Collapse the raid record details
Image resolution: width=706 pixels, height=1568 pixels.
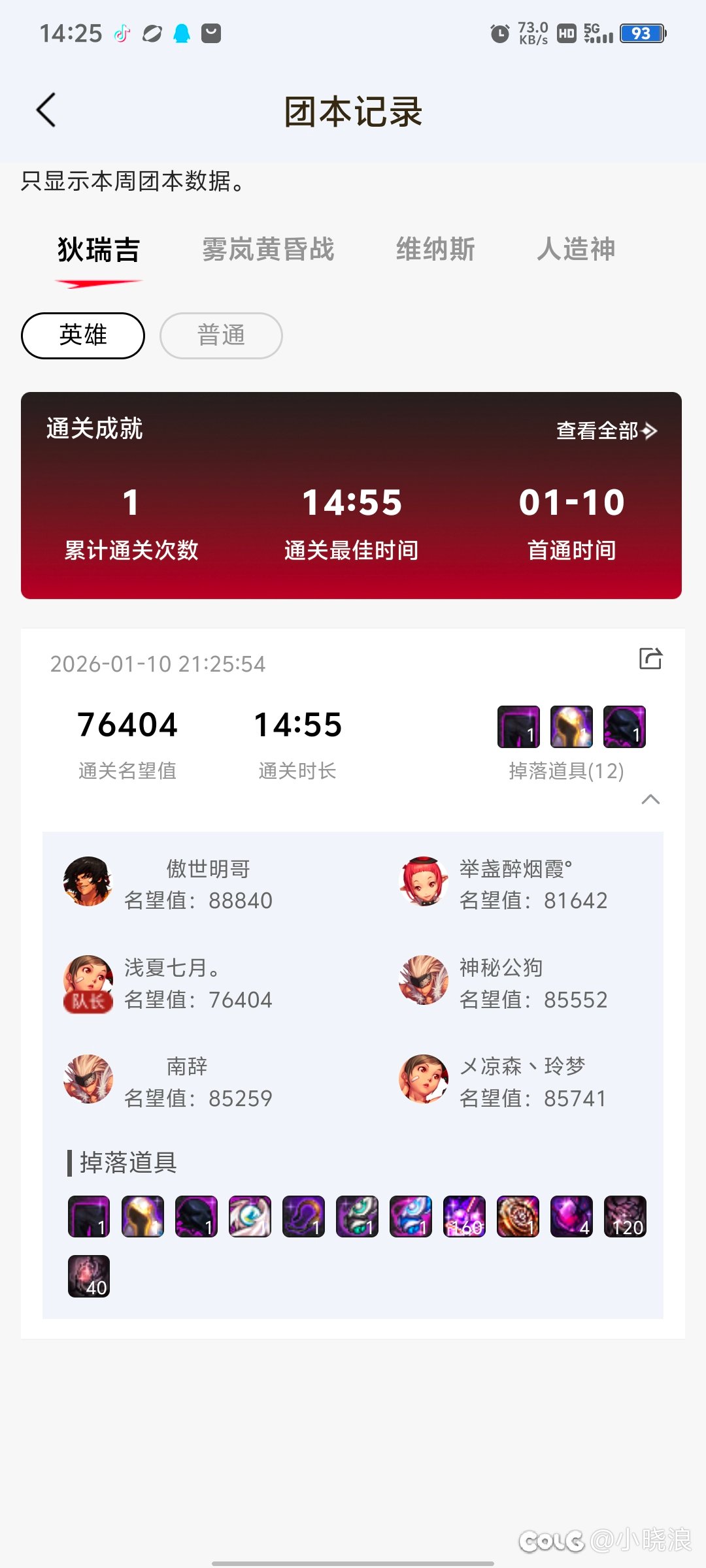coord(650,799)
